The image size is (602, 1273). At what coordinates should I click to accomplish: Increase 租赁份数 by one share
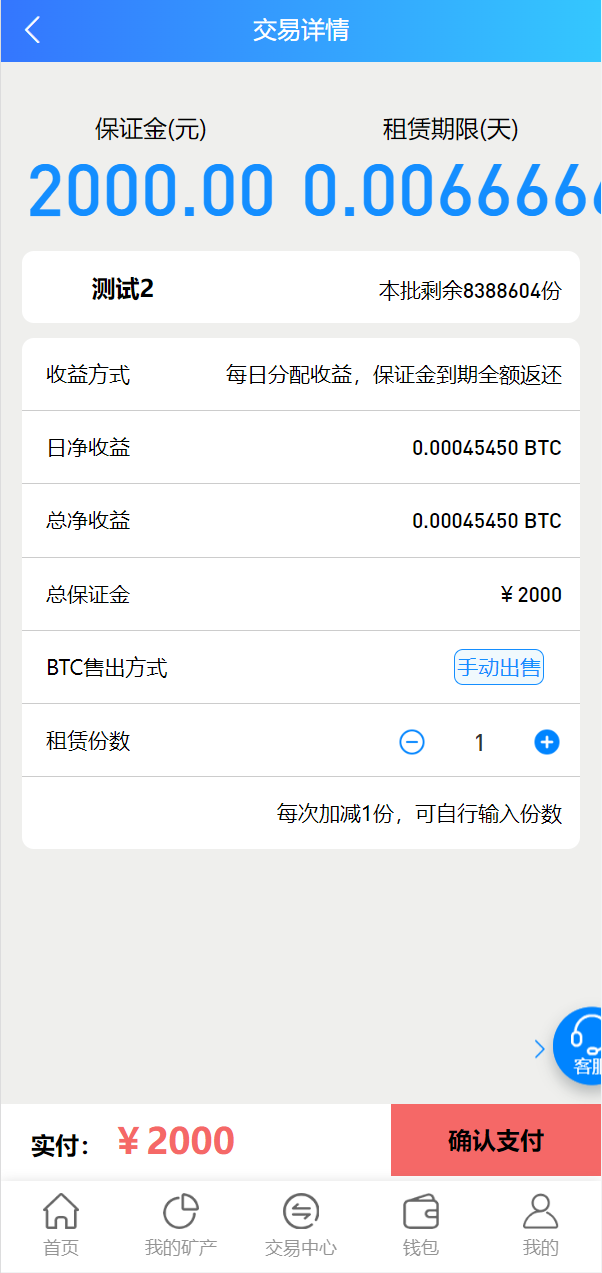[x=547, y=742]
